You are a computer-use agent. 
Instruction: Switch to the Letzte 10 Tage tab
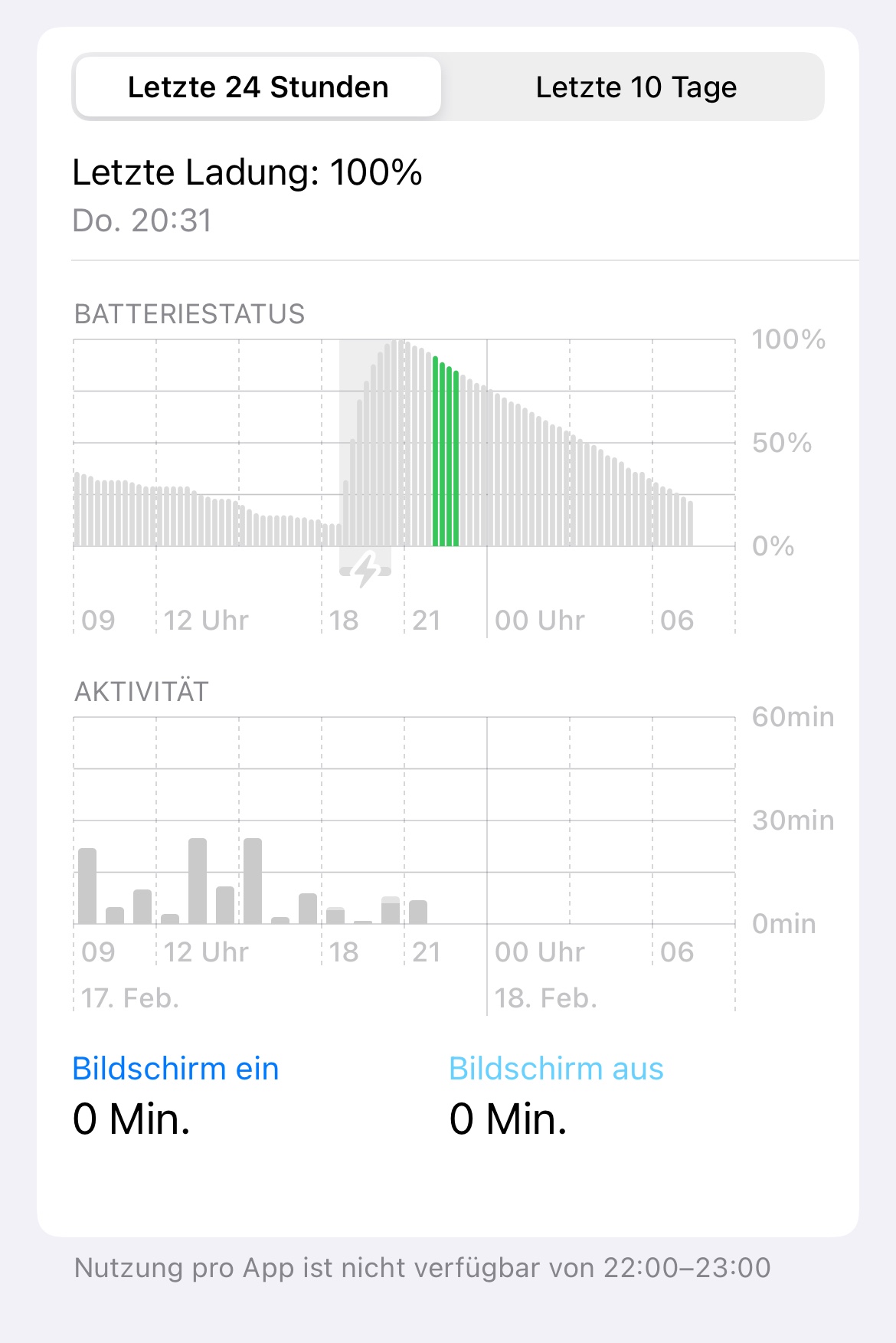coord(636,87)
